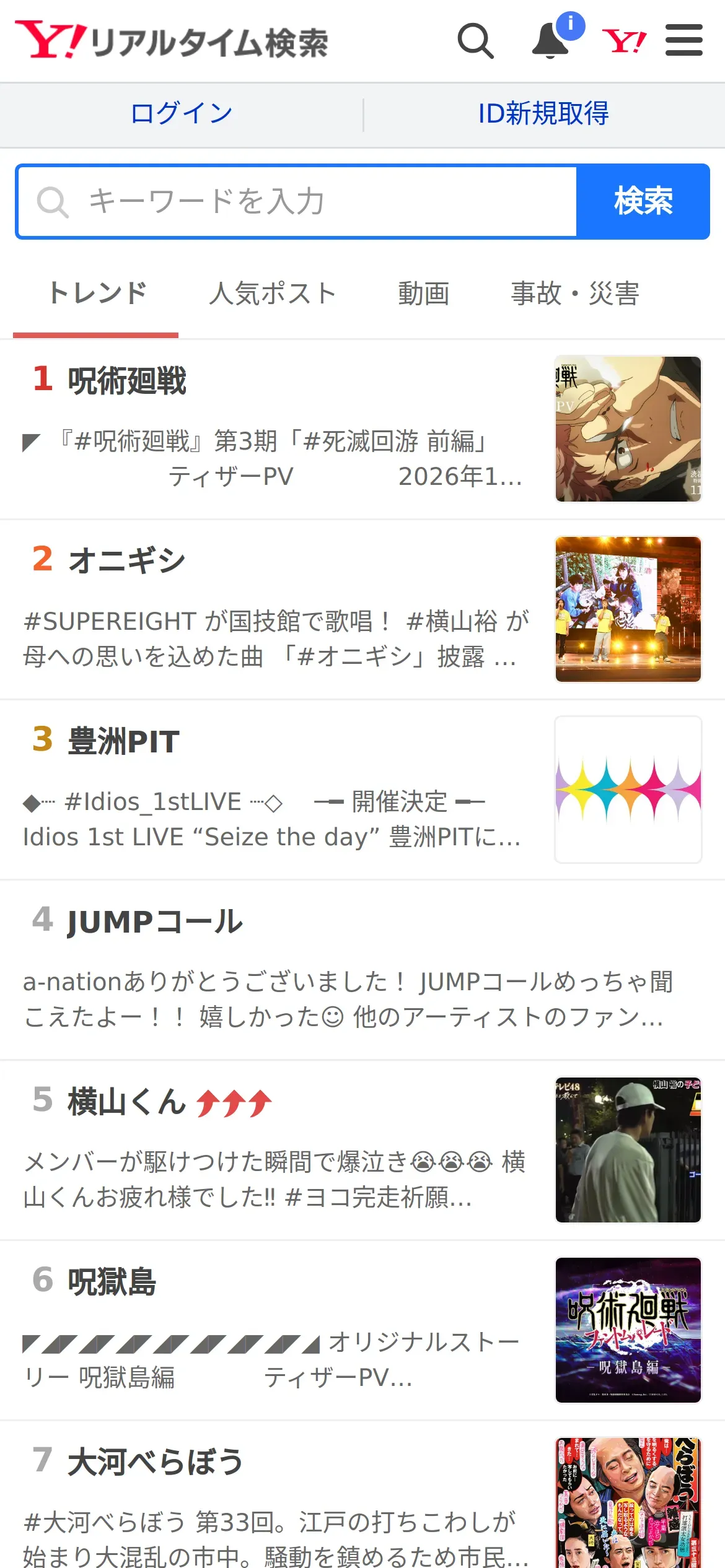View trend #3 豊洲PIT

pyautogui.click(x=123, y=741)
